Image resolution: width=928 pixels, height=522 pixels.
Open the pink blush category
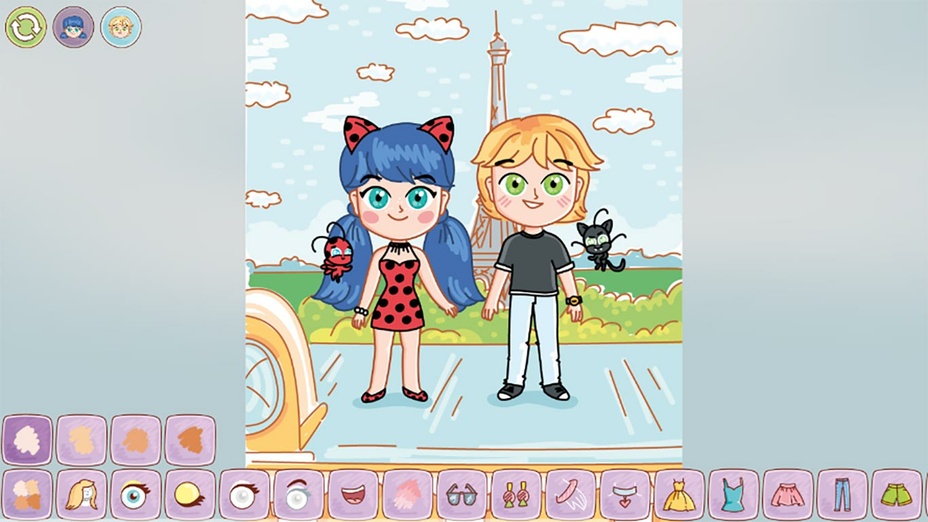[407, 495]
